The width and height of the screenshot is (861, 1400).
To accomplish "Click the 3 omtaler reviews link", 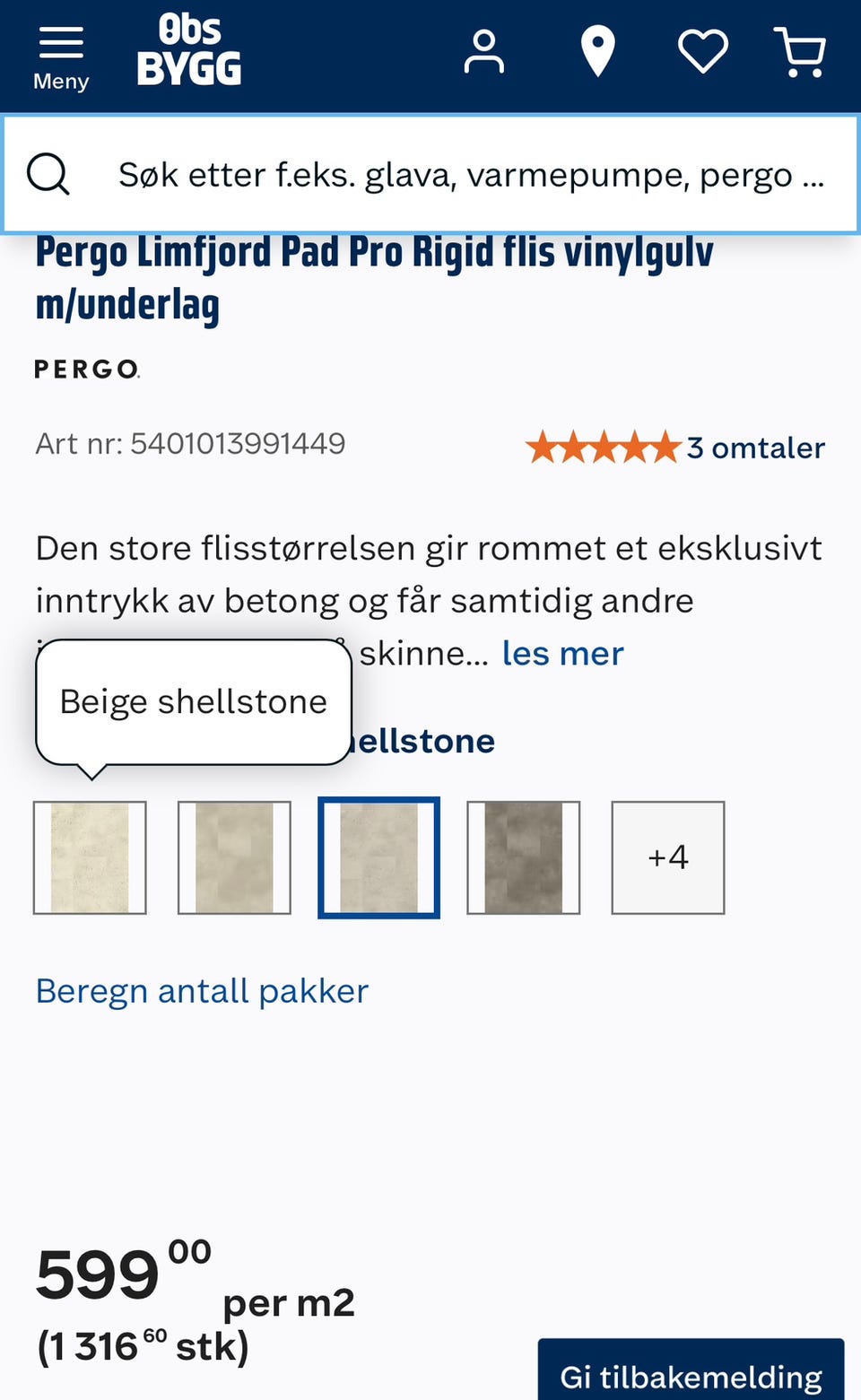I will coord(756,448).
